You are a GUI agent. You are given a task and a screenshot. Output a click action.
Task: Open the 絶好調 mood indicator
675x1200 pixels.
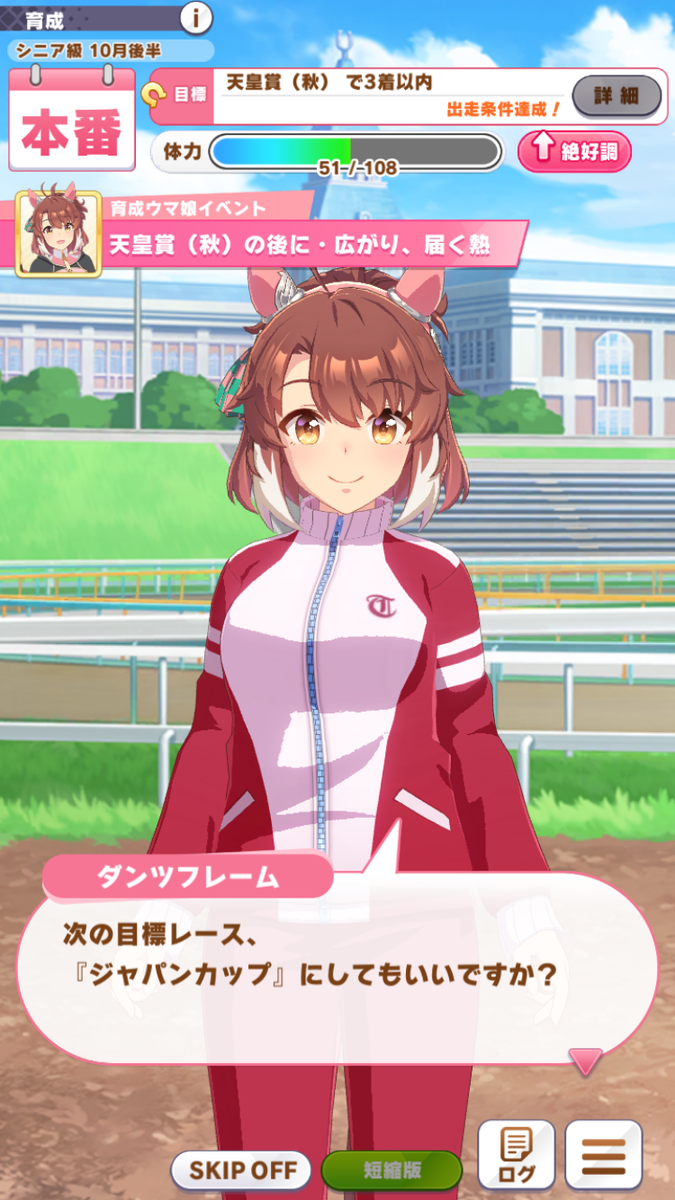coord(575,151)
